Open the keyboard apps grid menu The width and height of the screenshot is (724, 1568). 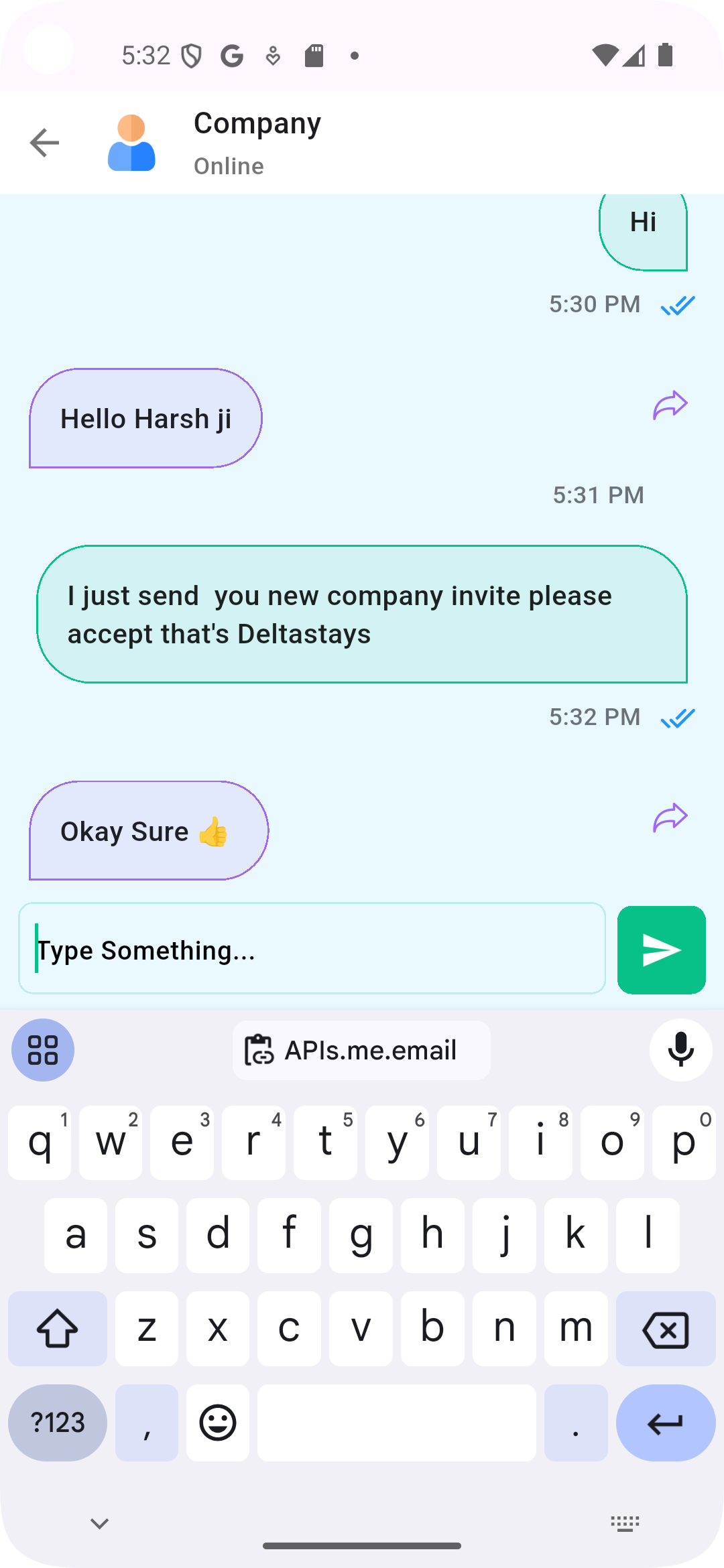tap(42, 1049)
